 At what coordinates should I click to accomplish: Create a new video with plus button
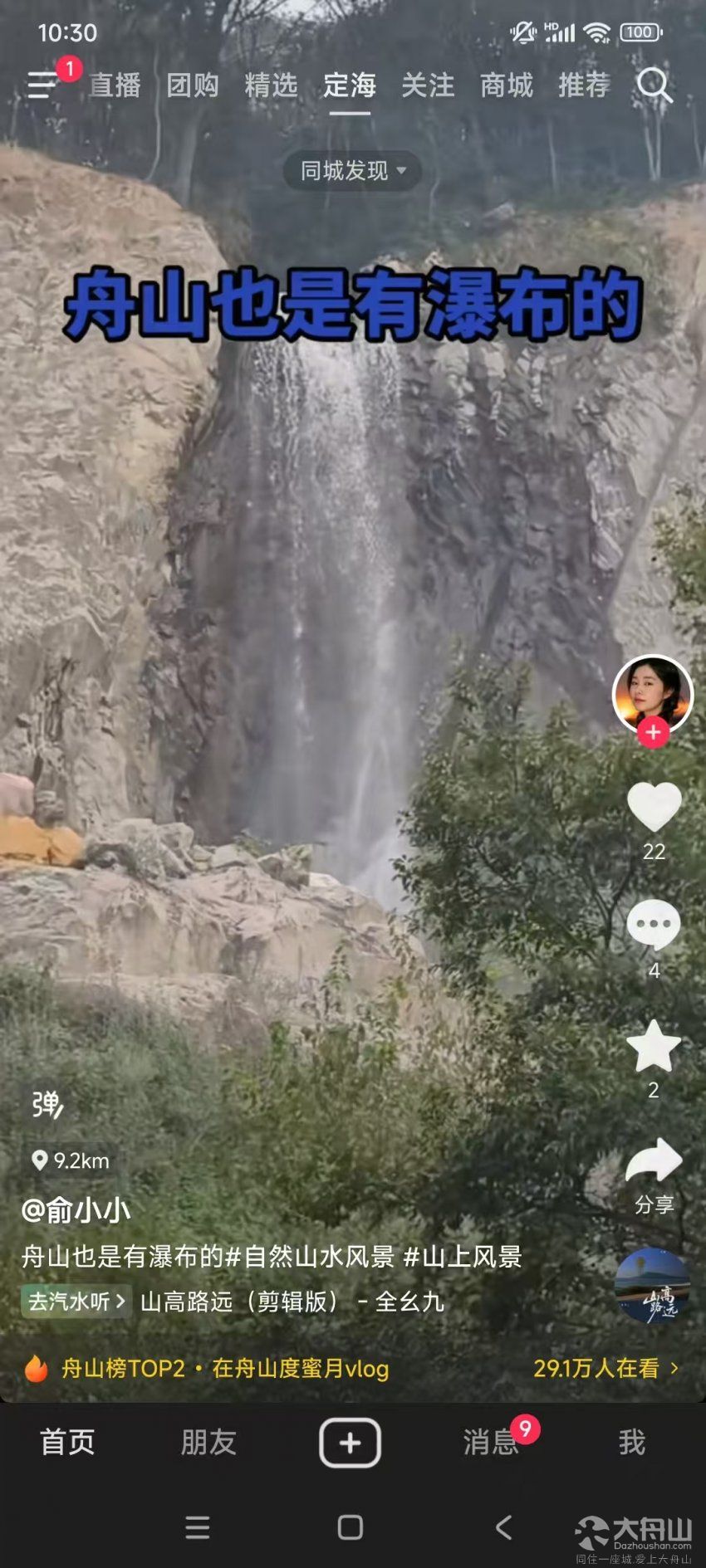click(350, 1443)
